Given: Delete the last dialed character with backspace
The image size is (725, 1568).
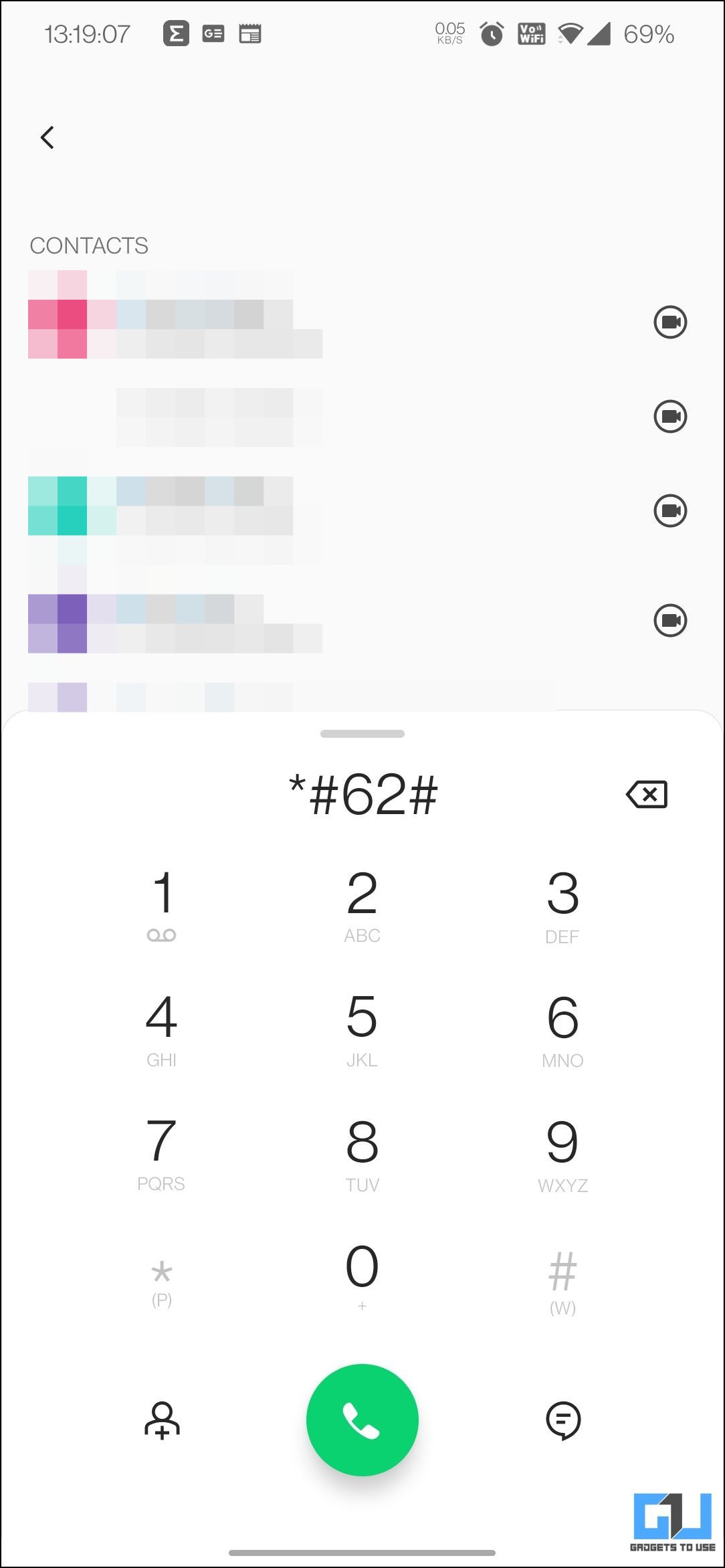Looking at the screenshot, I should pyautogui.click(x=647, y=794).
